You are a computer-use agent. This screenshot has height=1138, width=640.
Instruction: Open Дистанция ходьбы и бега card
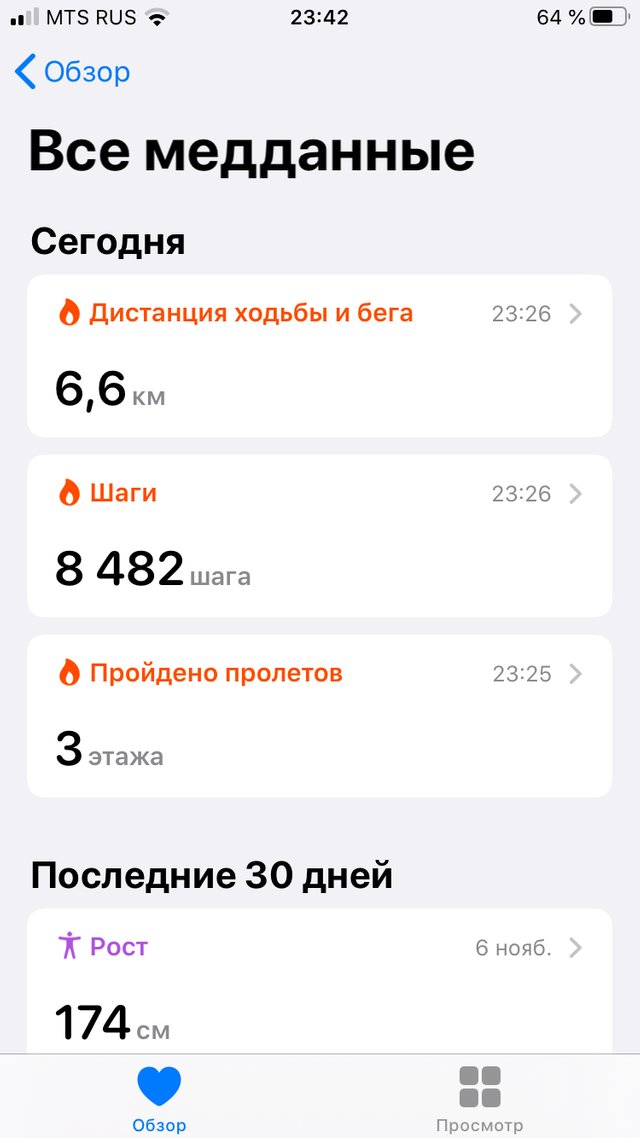(x=319, y=356)
